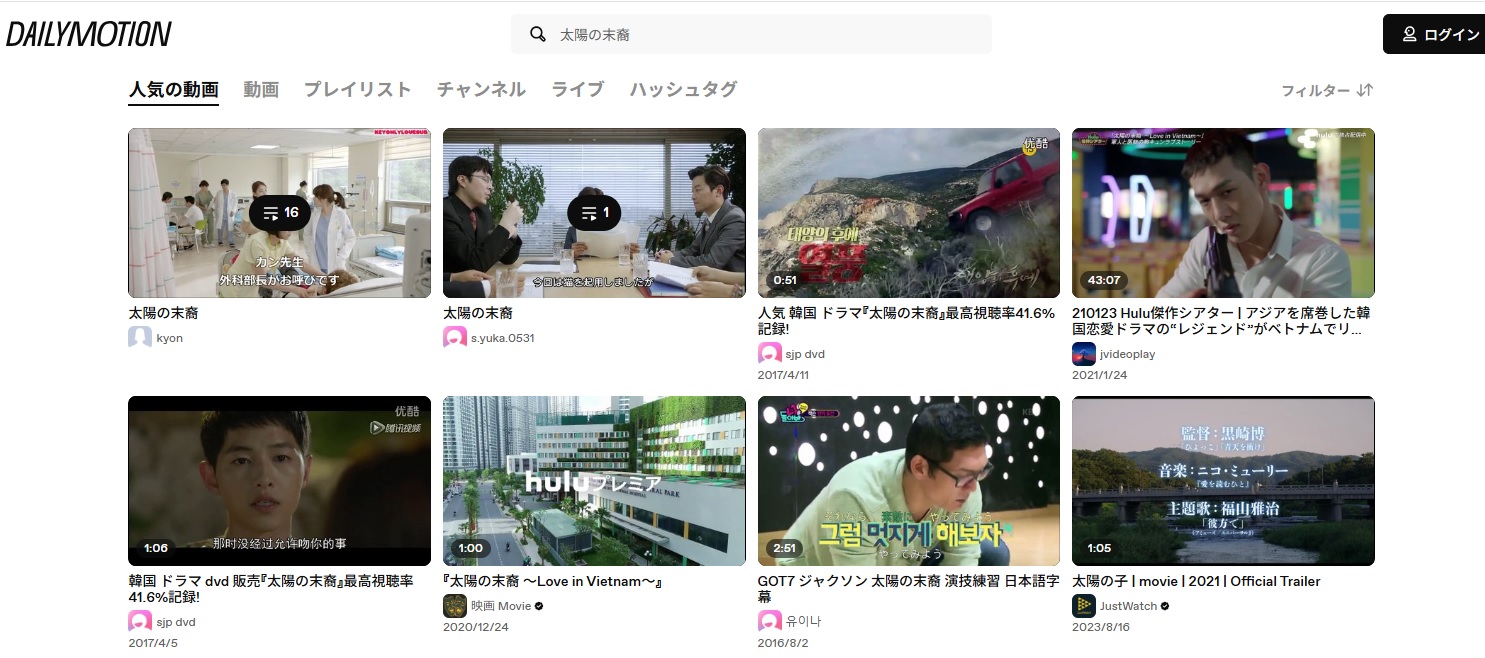
Task: Tap the search field showing 太陽の末裔
Action: pos(750,34)
